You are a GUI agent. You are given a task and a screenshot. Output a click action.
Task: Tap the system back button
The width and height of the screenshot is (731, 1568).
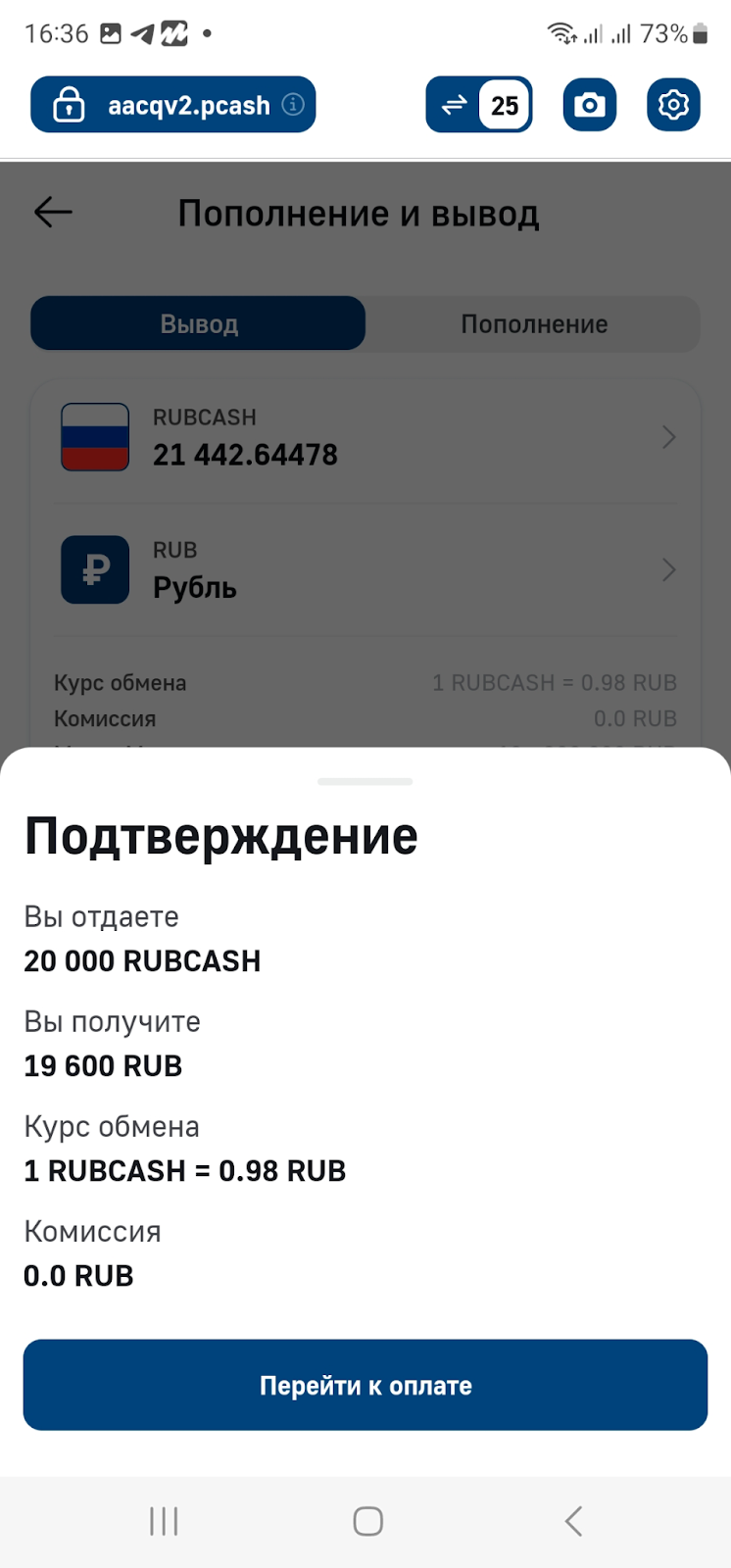coord(573,1521)
